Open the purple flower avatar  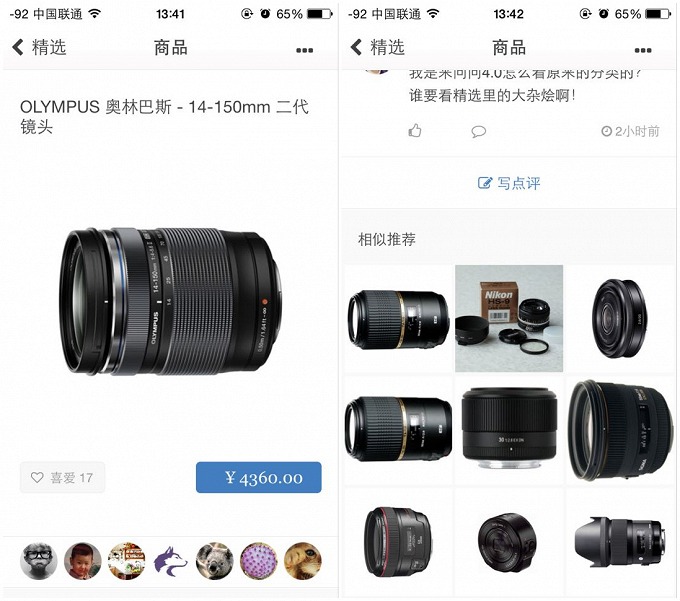[x=258, y=561]
